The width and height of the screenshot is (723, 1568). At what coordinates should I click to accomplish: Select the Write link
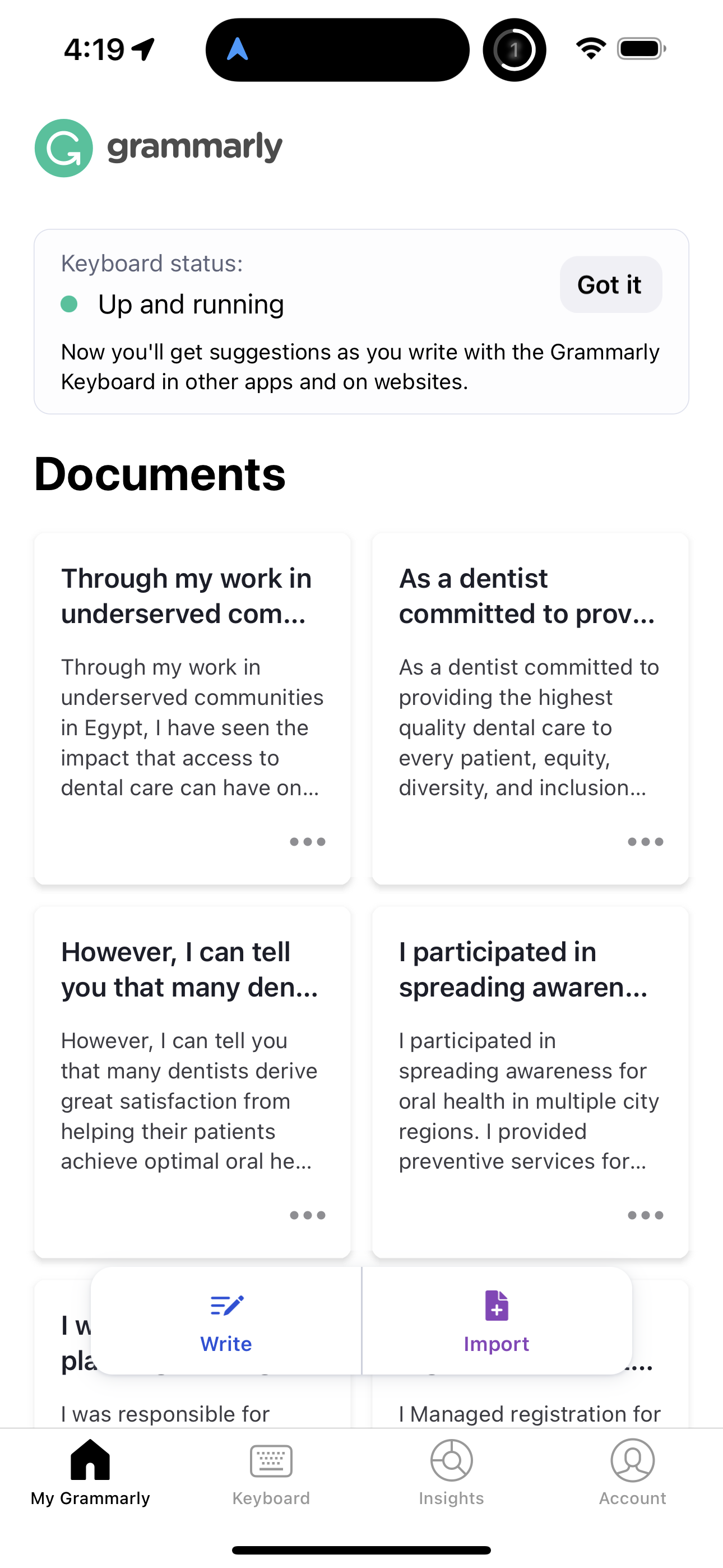226,1344
